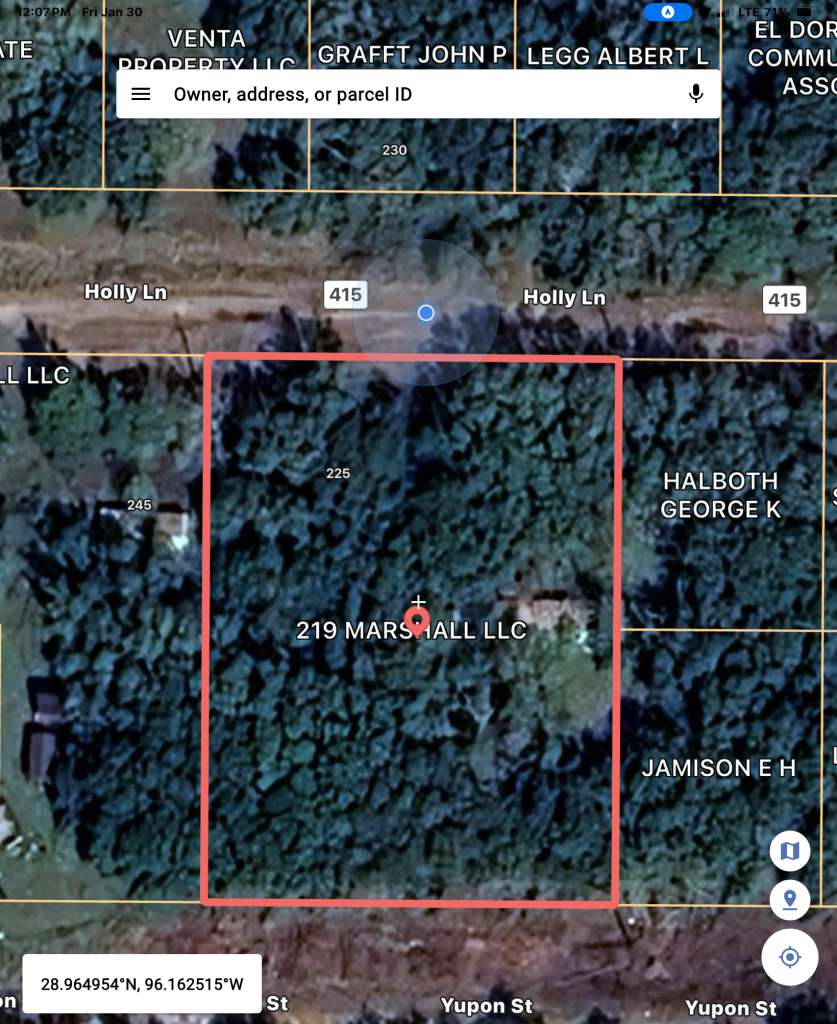837x1024 pixels.
Task: Open the map layers button
Action: pos(790,851)
